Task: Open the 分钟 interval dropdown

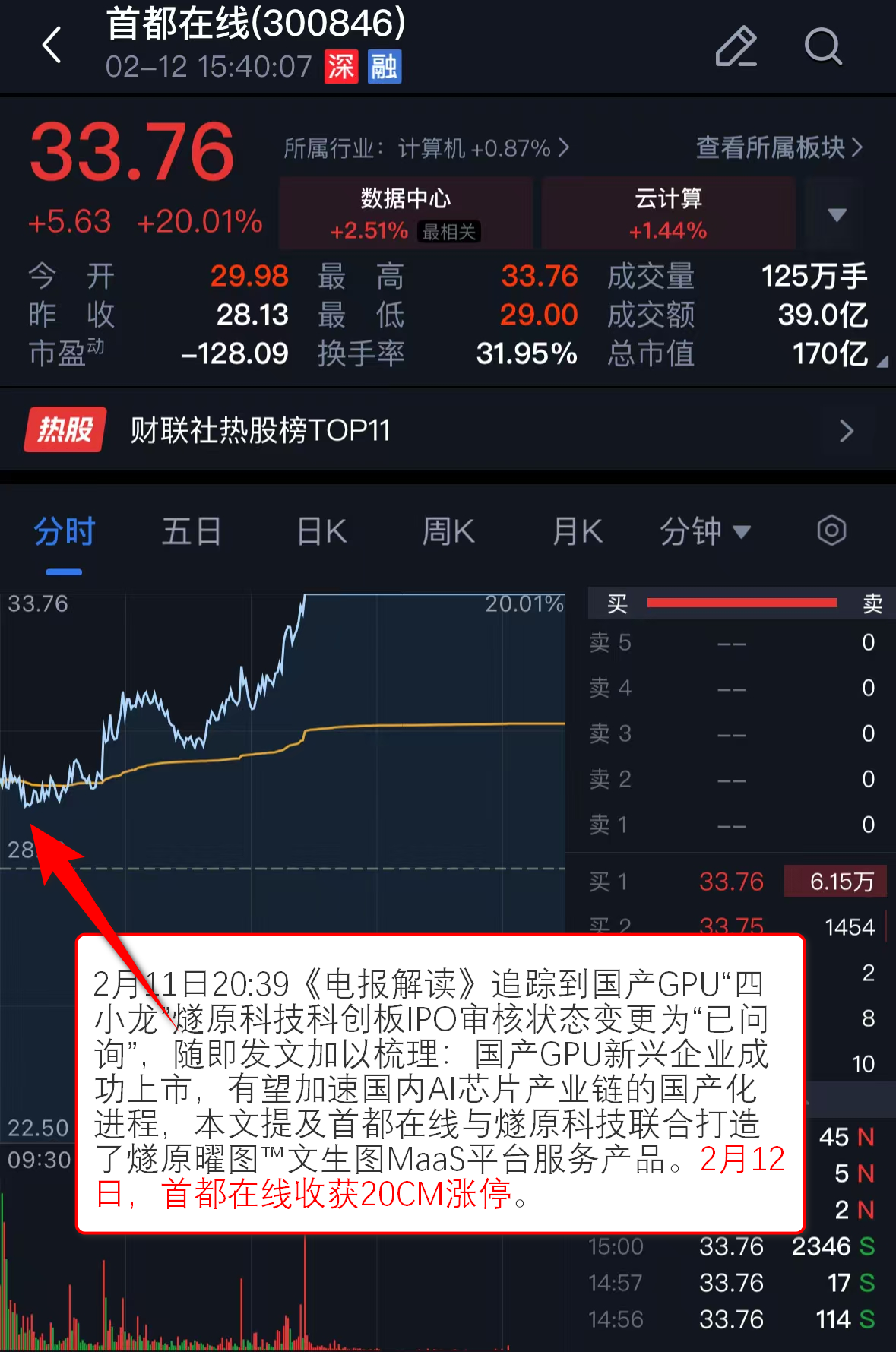Action: [704, 531]
